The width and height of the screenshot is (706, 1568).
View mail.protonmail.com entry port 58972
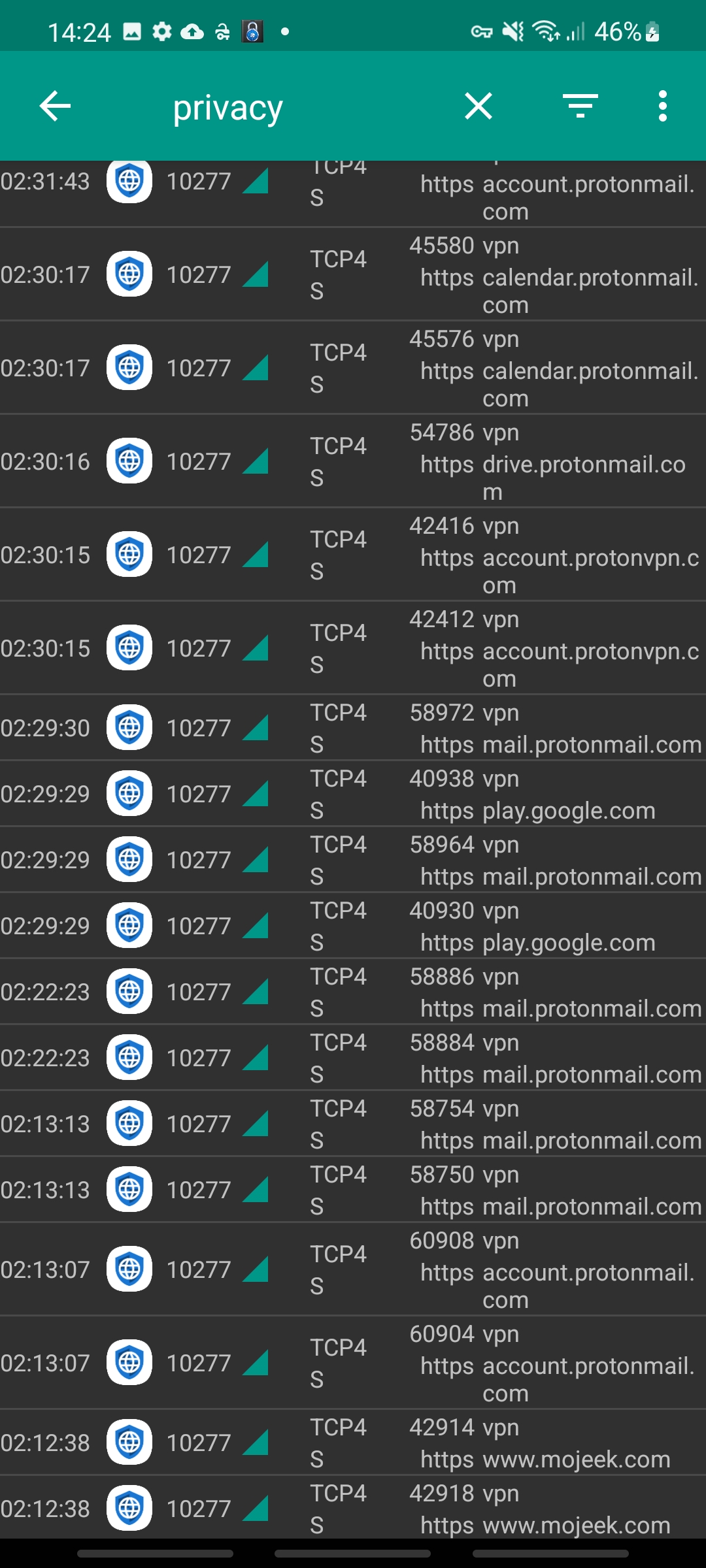click(353, 728)
